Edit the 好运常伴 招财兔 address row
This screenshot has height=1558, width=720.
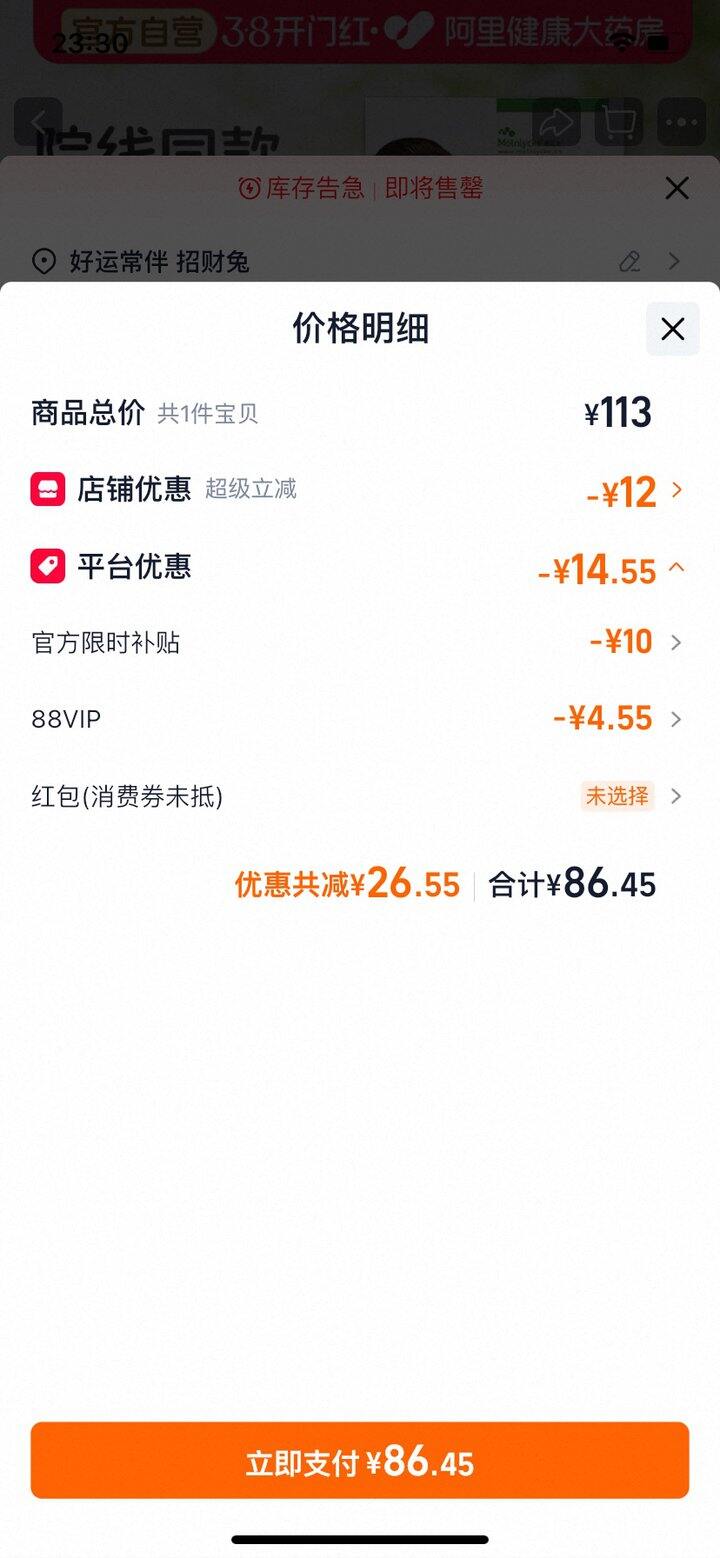629,262
